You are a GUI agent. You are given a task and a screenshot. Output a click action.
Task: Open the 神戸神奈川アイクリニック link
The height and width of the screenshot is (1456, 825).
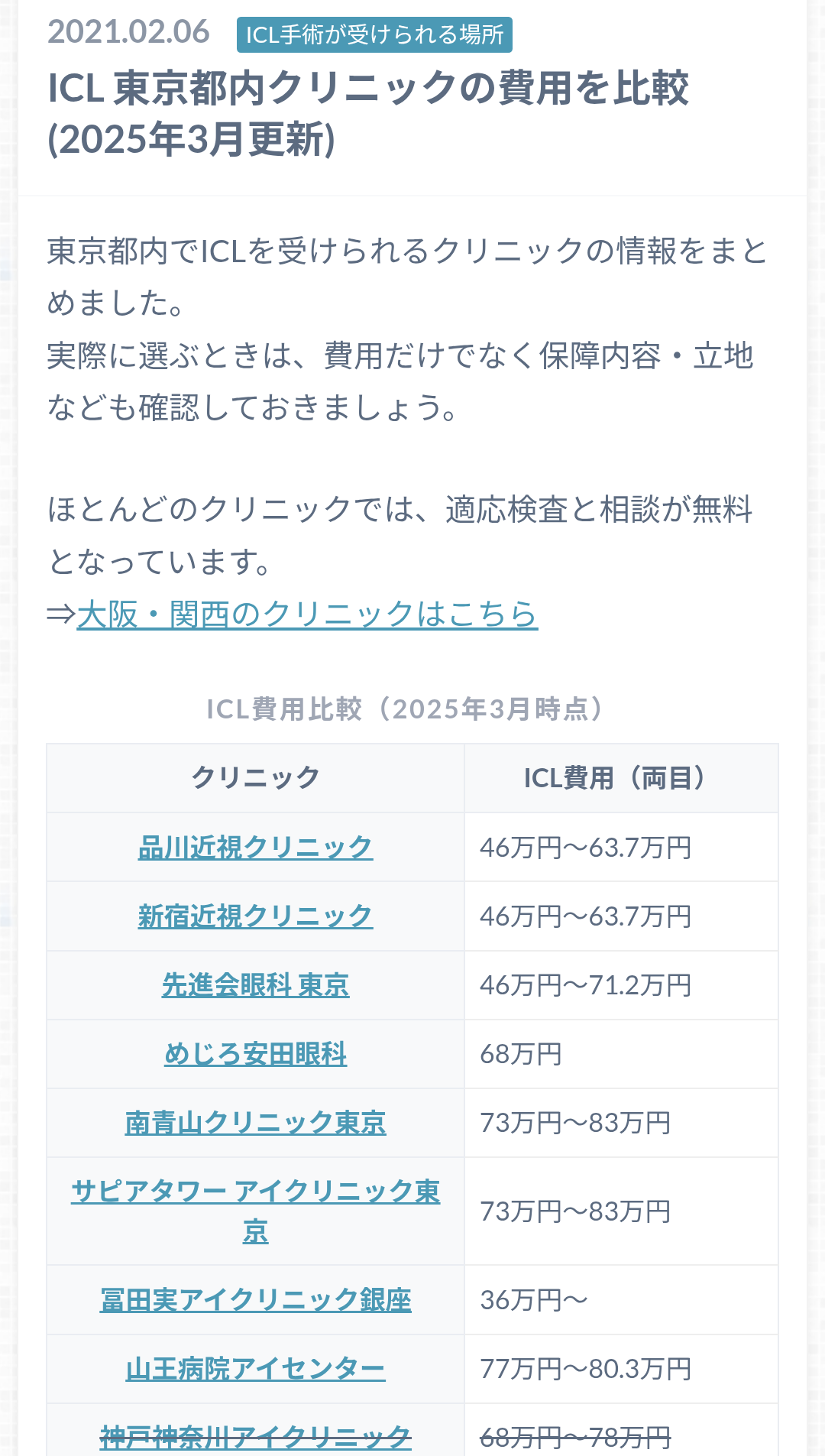tap(255, 1437)
